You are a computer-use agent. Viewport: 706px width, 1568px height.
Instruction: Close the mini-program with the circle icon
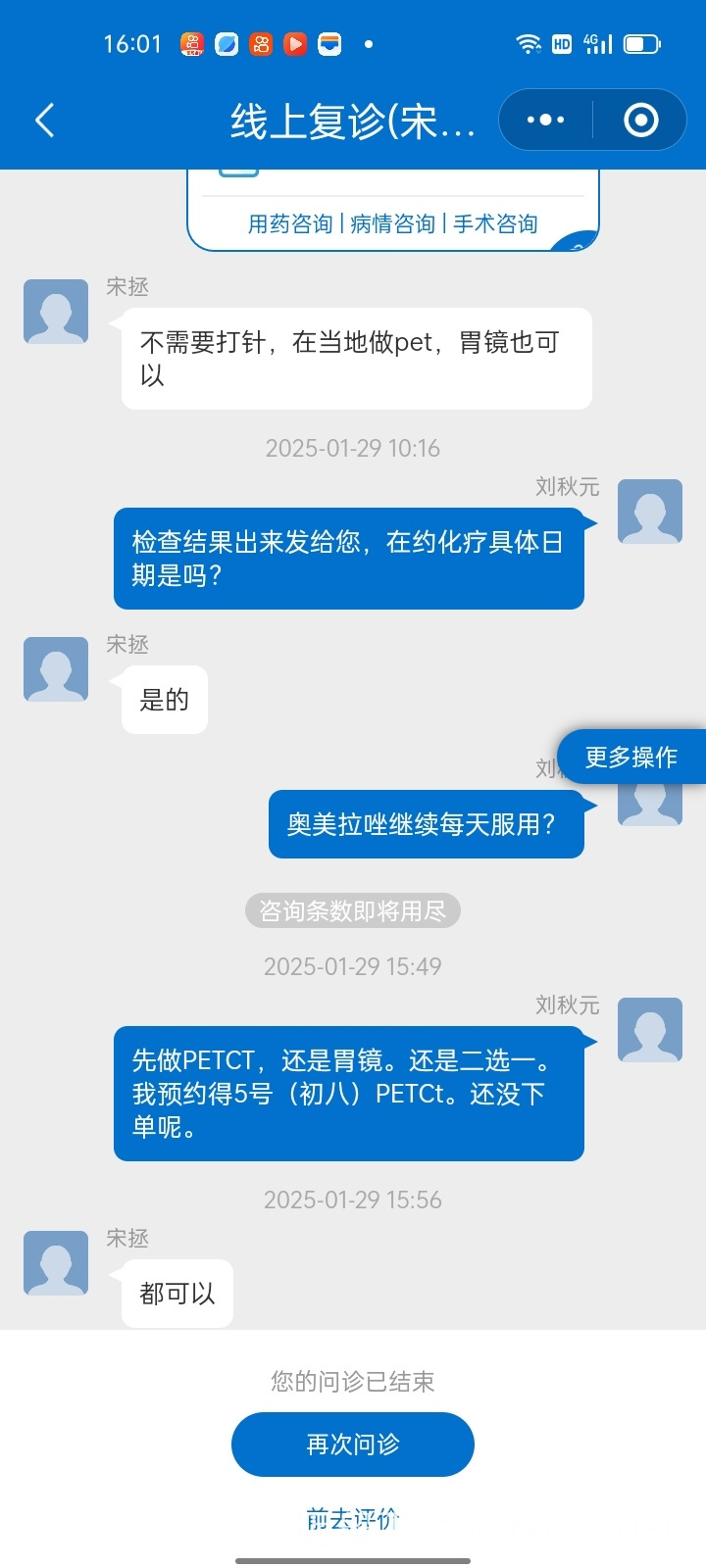[641, 120]
